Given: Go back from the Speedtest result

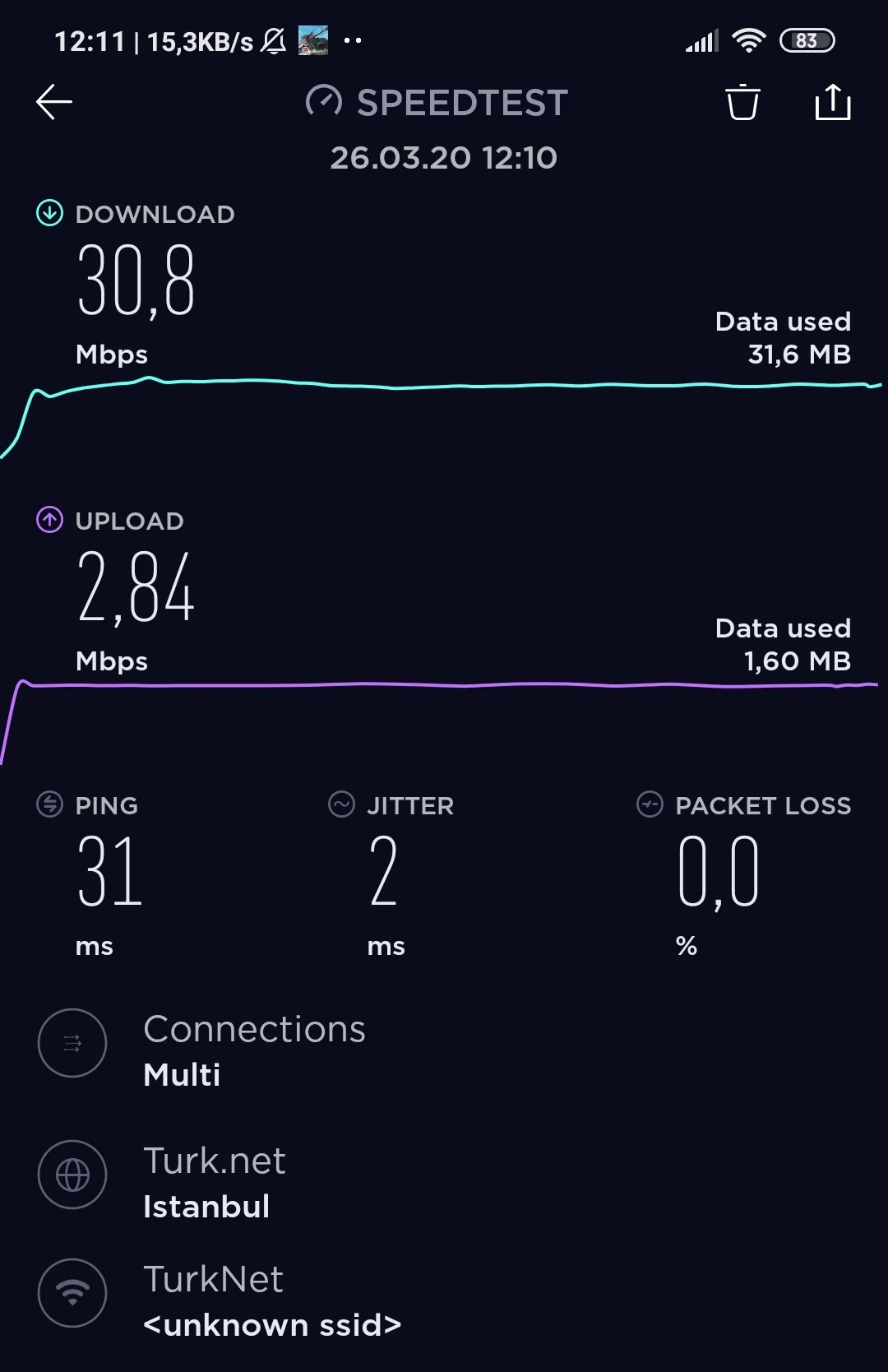Looking at the screenshot, I should click(x=54, y=102).
